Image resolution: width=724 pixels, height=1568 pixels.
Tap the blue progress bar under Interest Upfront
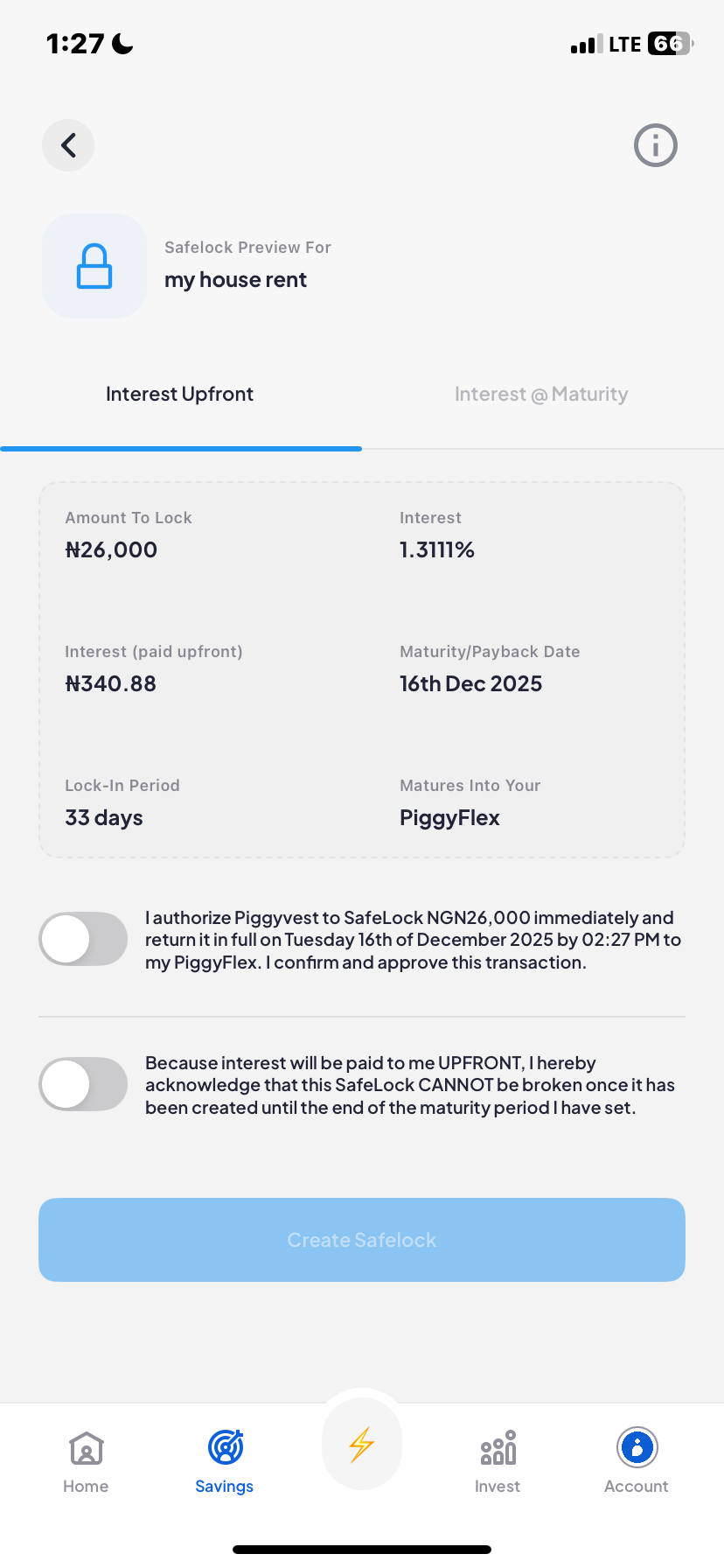pyautogui.click(x=181, y=448)
